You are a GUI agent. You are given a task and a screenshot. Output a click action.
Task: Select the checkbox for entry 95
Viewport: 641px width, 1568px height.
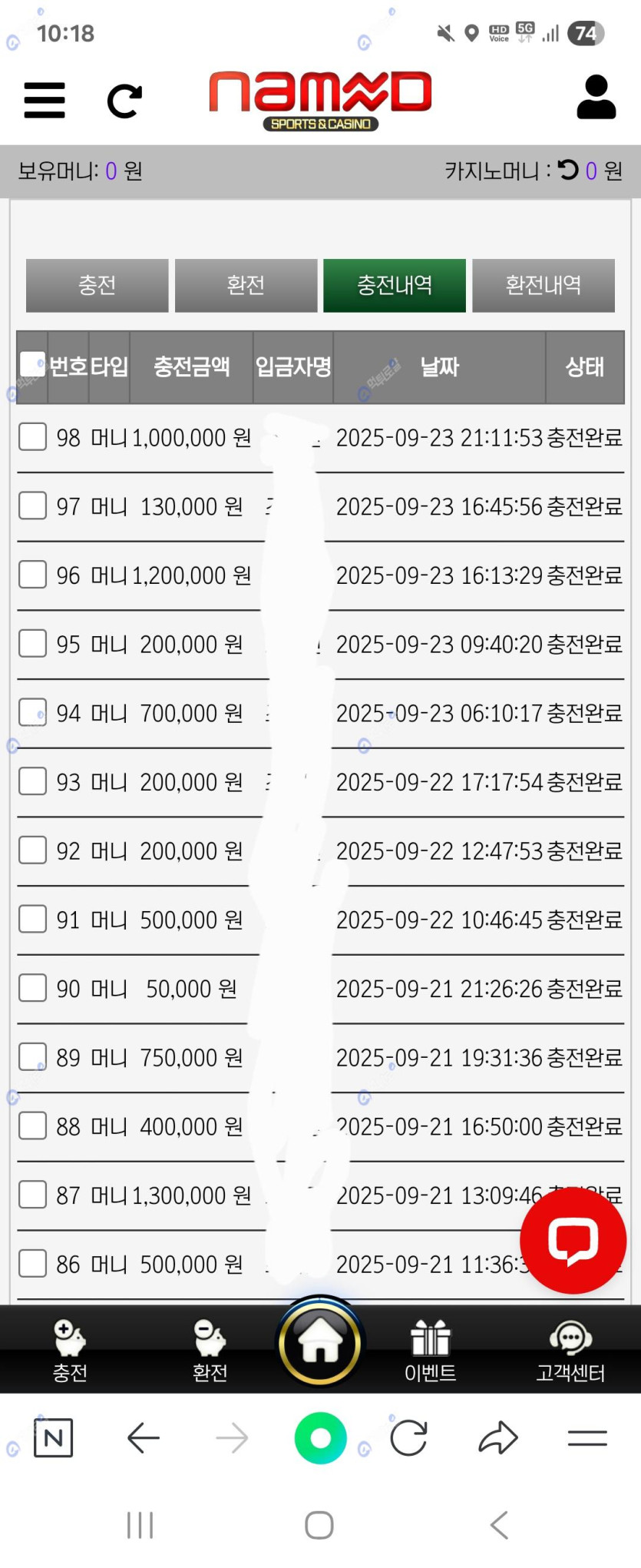click(32, 644)
